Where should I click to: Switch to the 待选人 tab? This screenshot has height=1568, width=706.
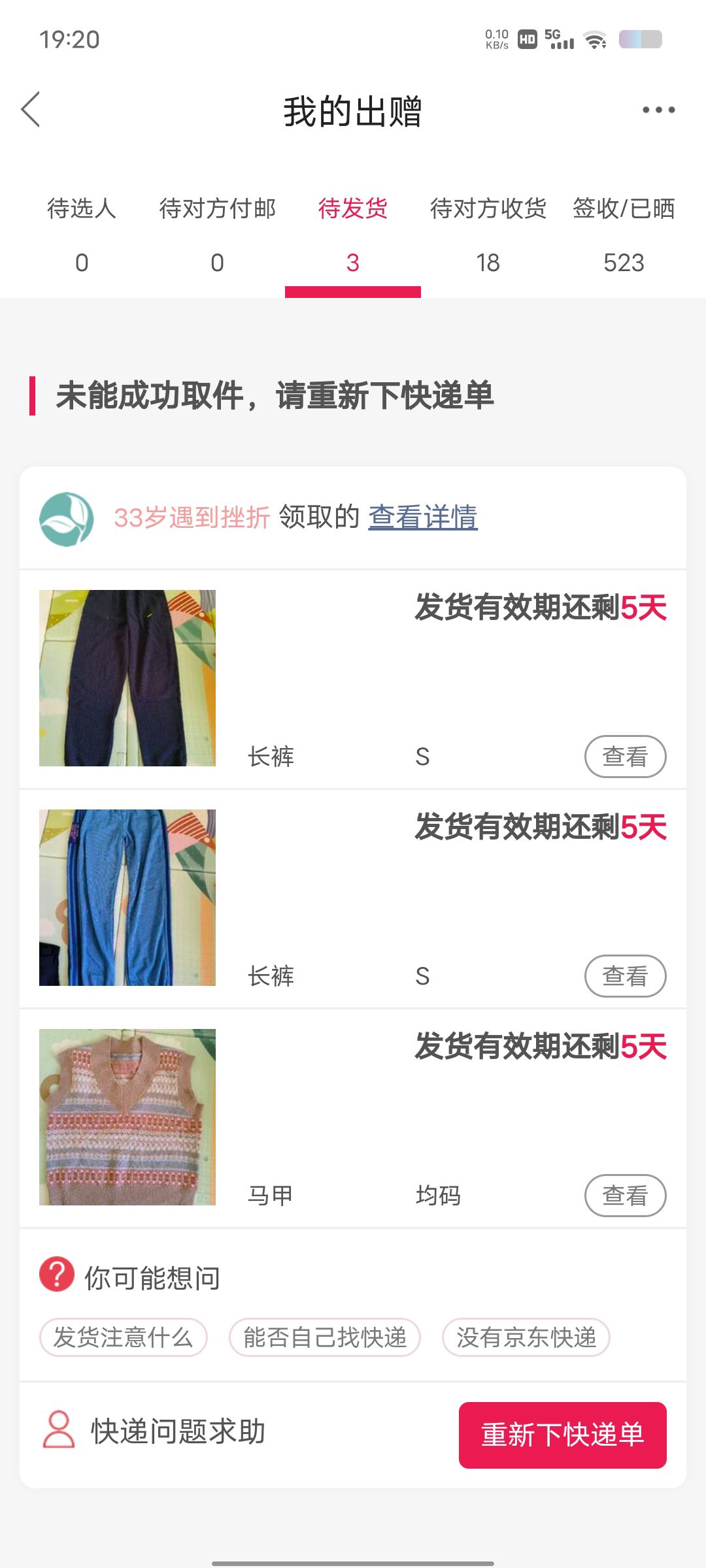point(82,235)
